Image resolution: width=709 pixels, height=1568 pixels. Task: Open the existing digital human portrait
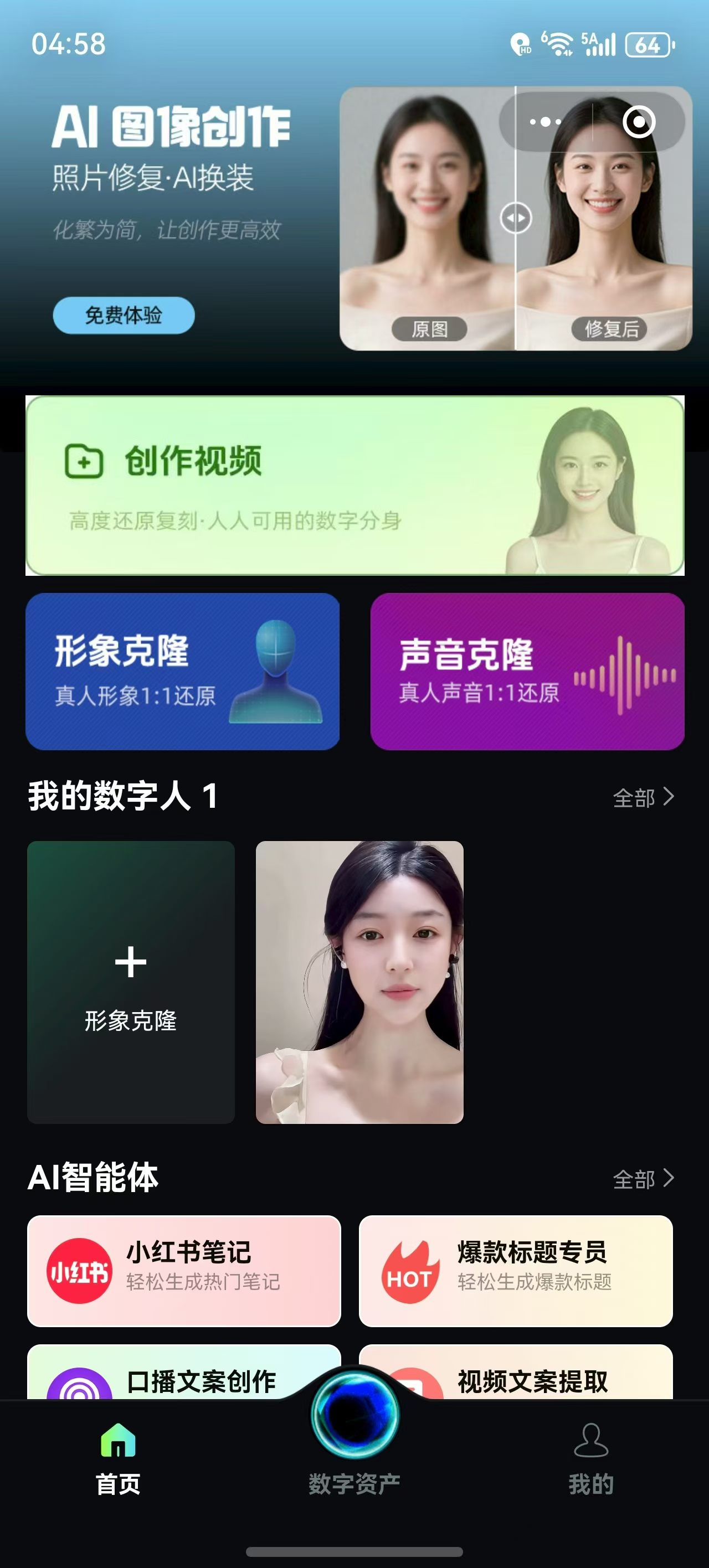click(359, 982)
